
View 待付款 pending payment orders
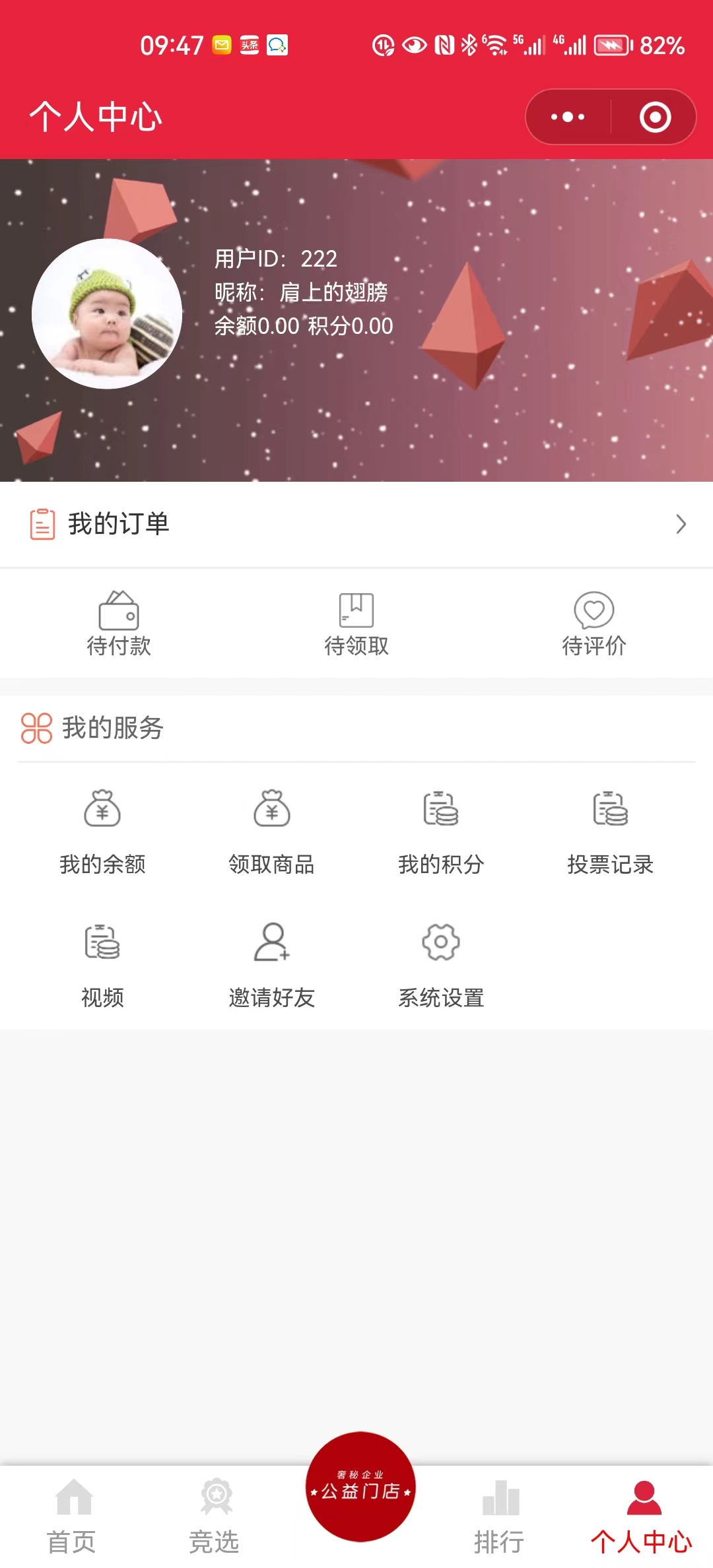coord(119,624)
